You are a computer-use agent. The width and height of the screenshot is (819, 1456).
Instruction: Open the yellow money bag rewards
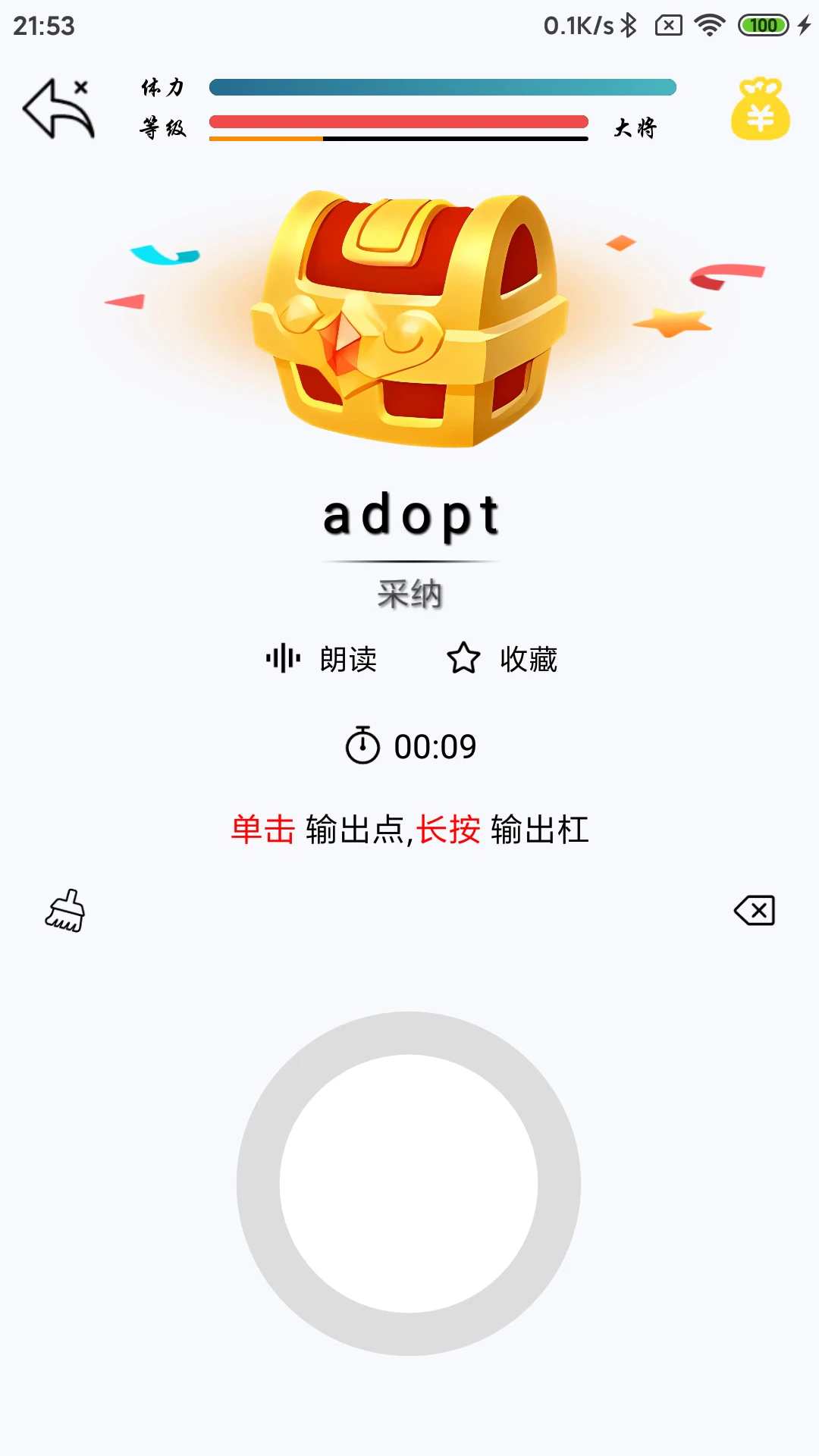[760, 109]
